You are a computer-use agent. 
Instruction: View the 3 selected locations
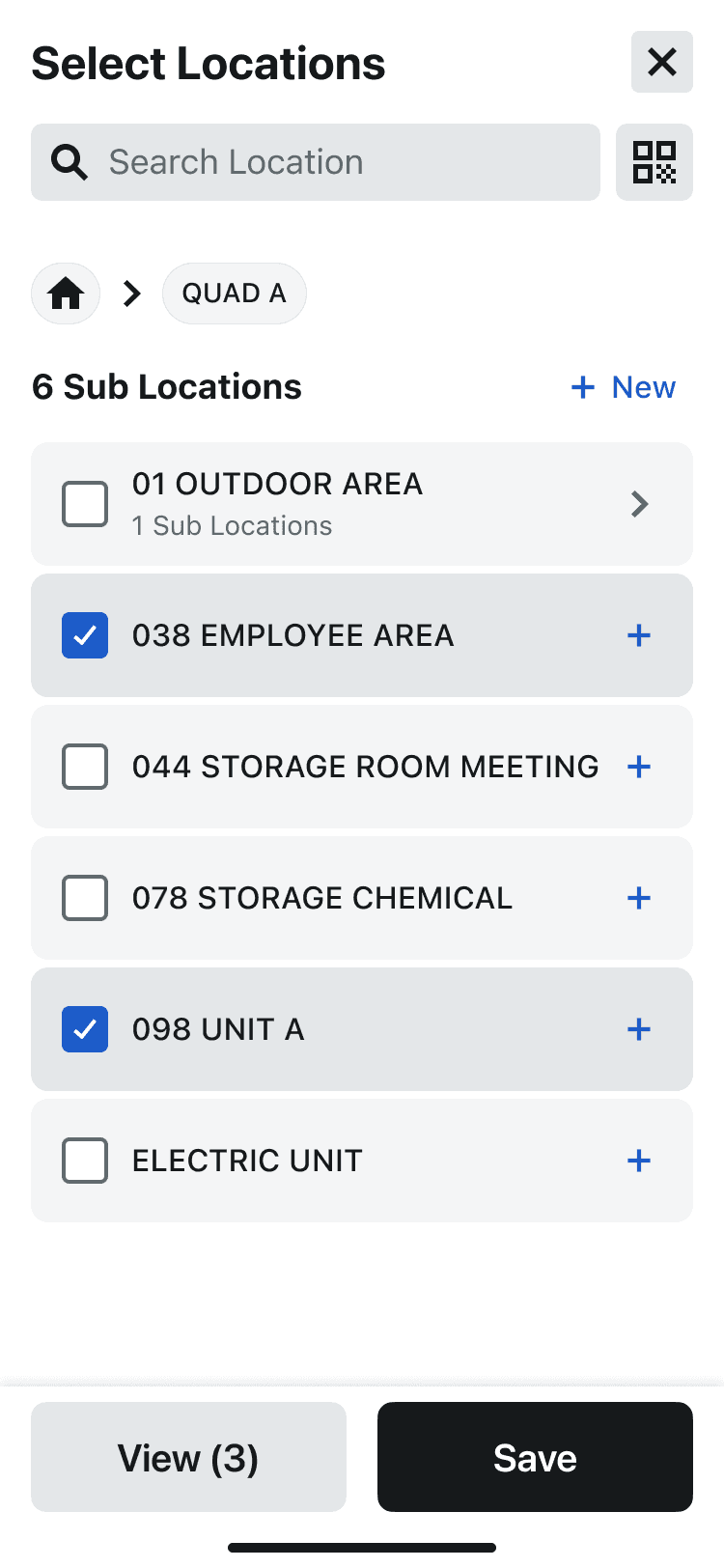pos(188,1457)
